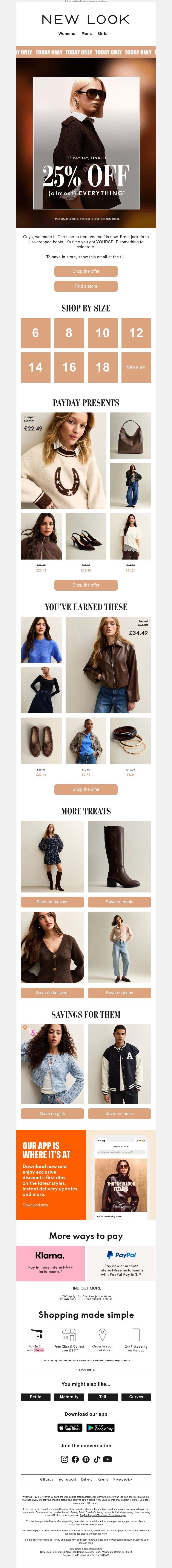Select the size 16 tile
The image size is (172, 1568).
[x=69, y=367]
